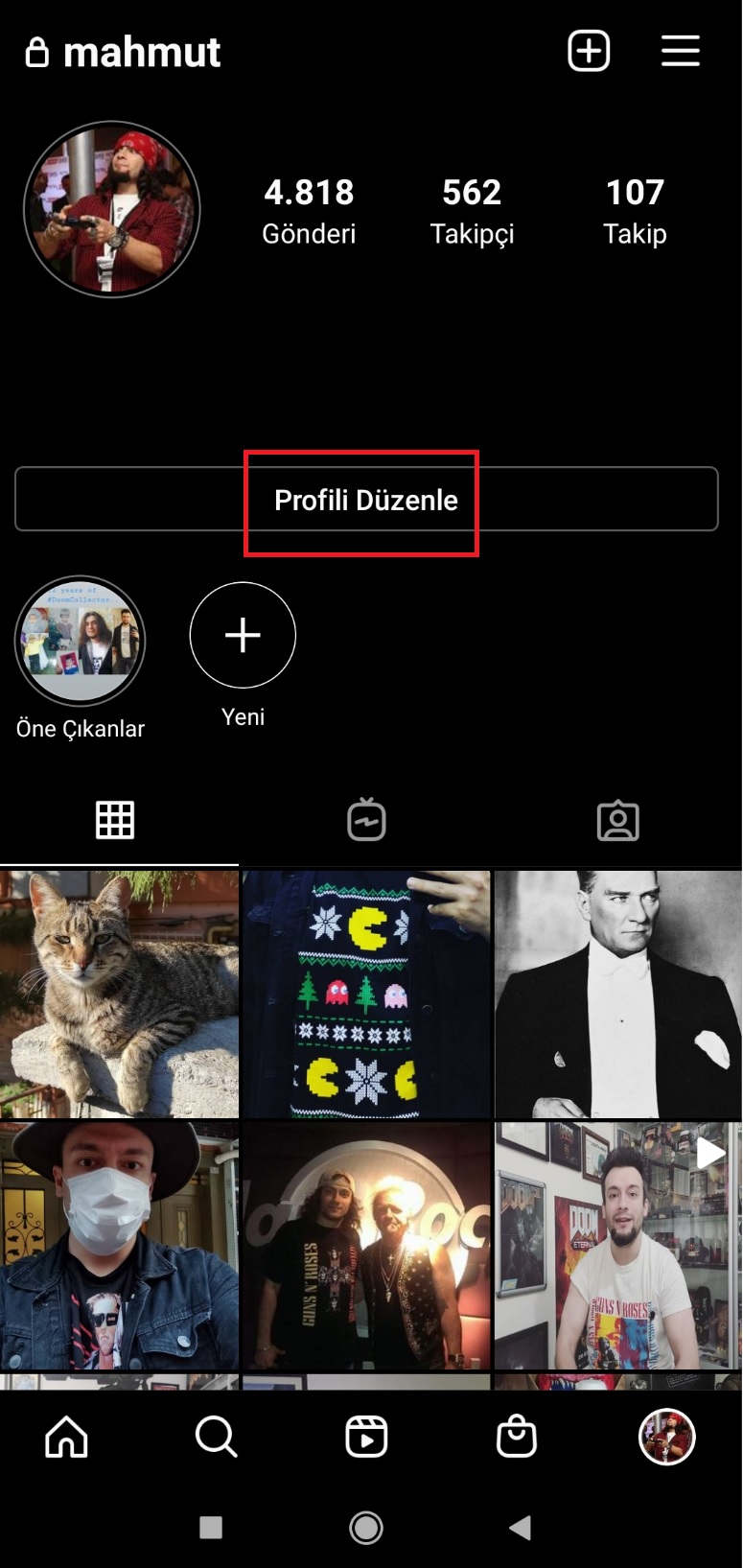The width and height of the screenshot is (743, 1568).
Task: Open the Pac-Man sweater post
Action: (366, 994)
